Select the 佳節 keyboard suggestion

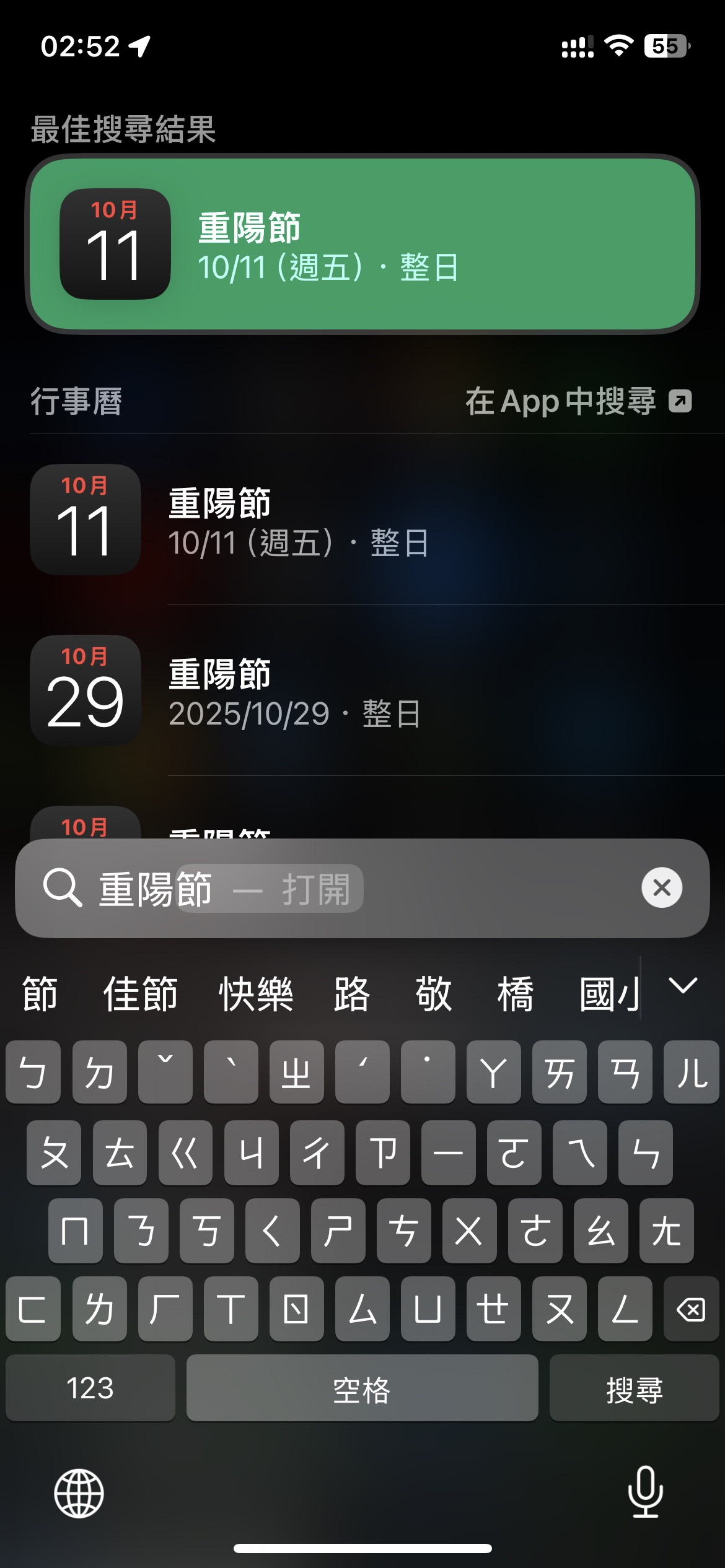[141, 993]
